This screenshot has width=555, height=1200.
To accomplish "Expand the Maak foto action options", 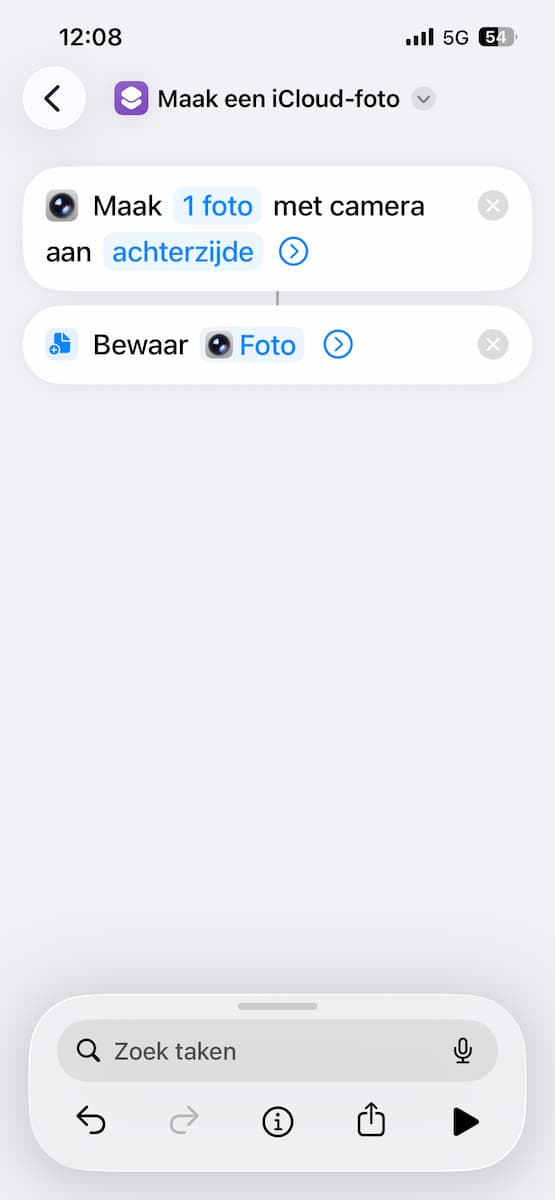I will pos(293,252).
